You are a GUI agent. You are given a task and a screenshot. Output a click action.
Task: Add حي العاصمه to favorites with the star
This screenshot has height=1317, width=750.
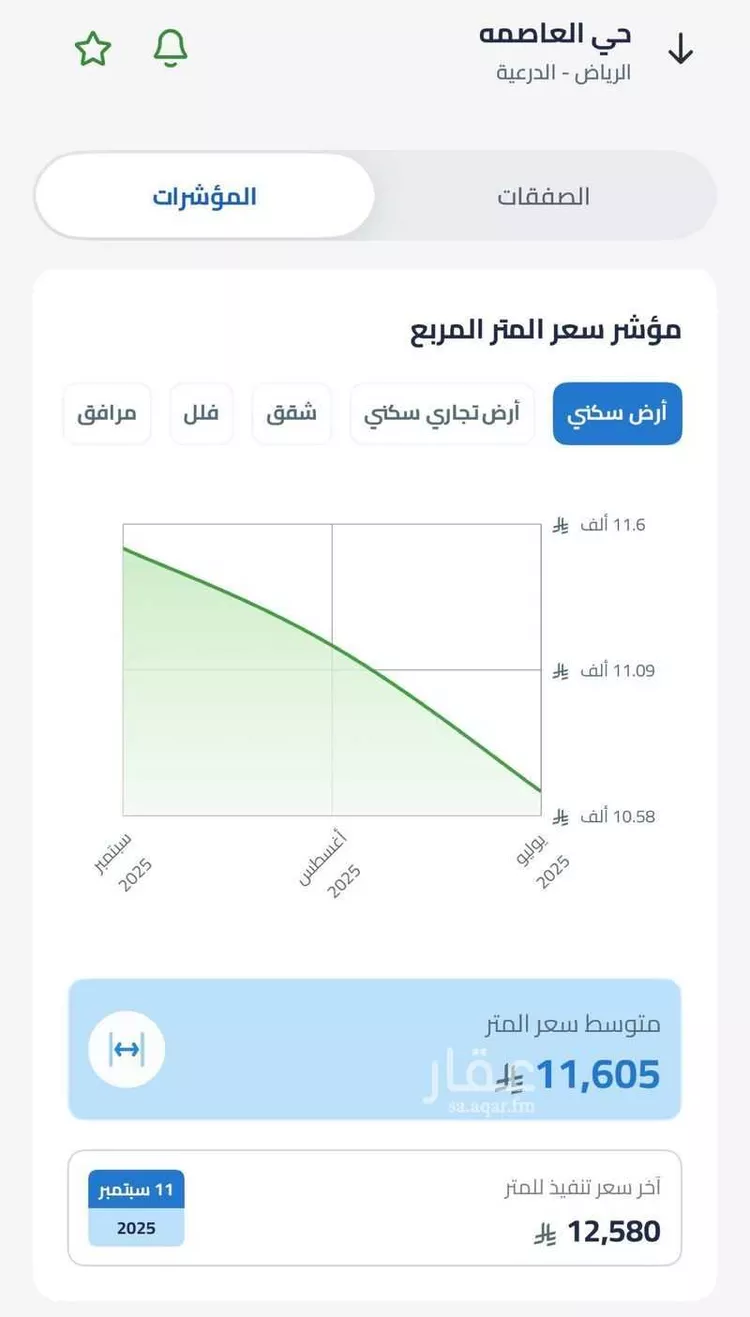(93, 49)
